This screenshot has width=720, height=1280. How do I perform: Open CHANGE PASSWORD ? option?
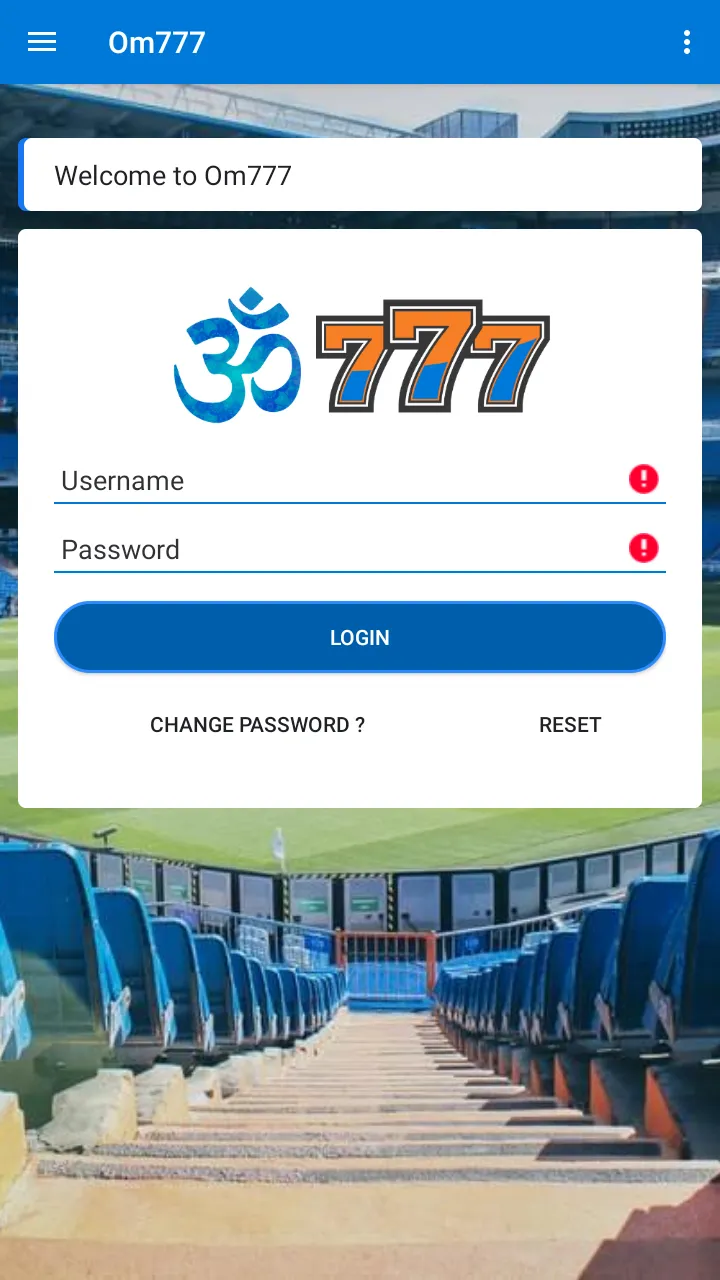(x=257, y=725)
